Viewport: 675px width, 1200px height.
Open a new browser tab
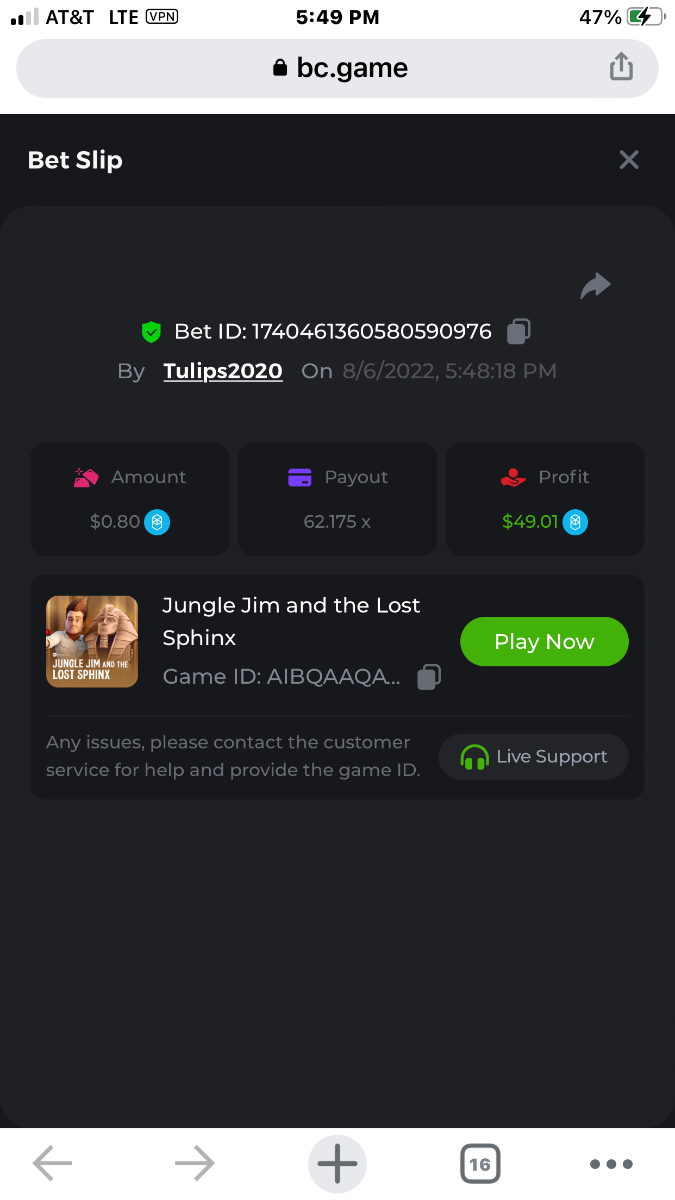tap(337, 1164)
